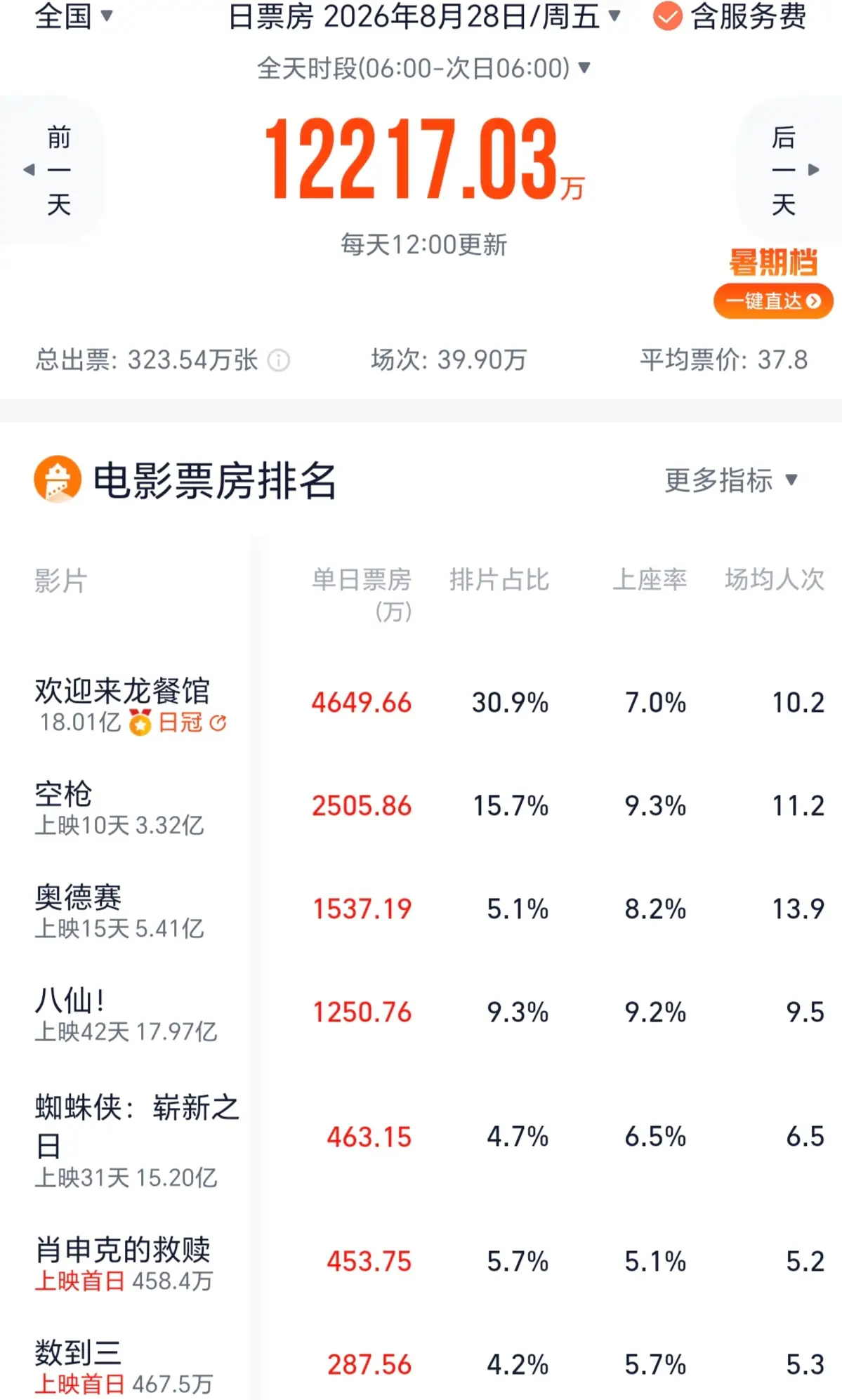Open the movie 欢迎来龙餐馆
Screen dimensions: 842x1400
point(123,691)
